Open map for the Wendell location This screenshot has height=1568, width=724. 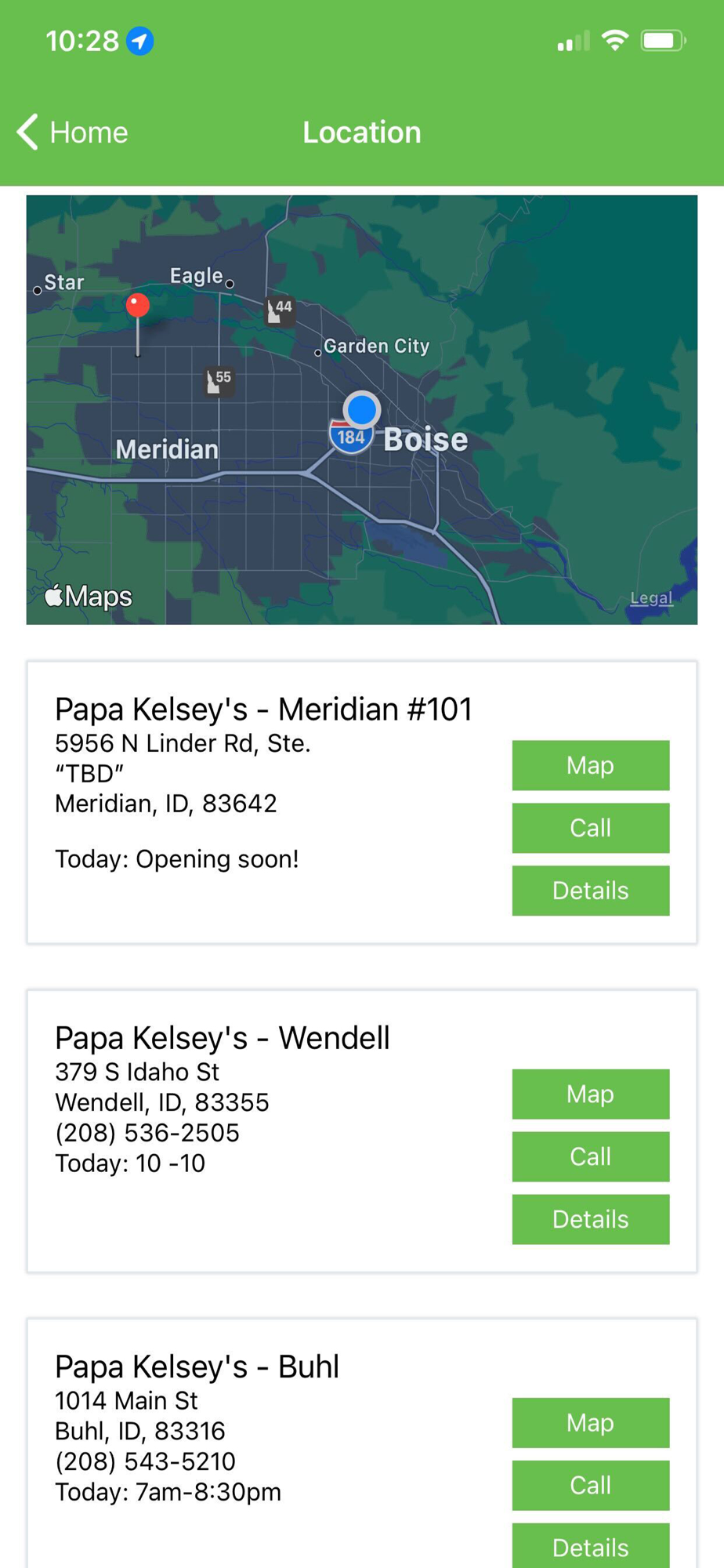pyautogui.click(x=590, y=1094)
